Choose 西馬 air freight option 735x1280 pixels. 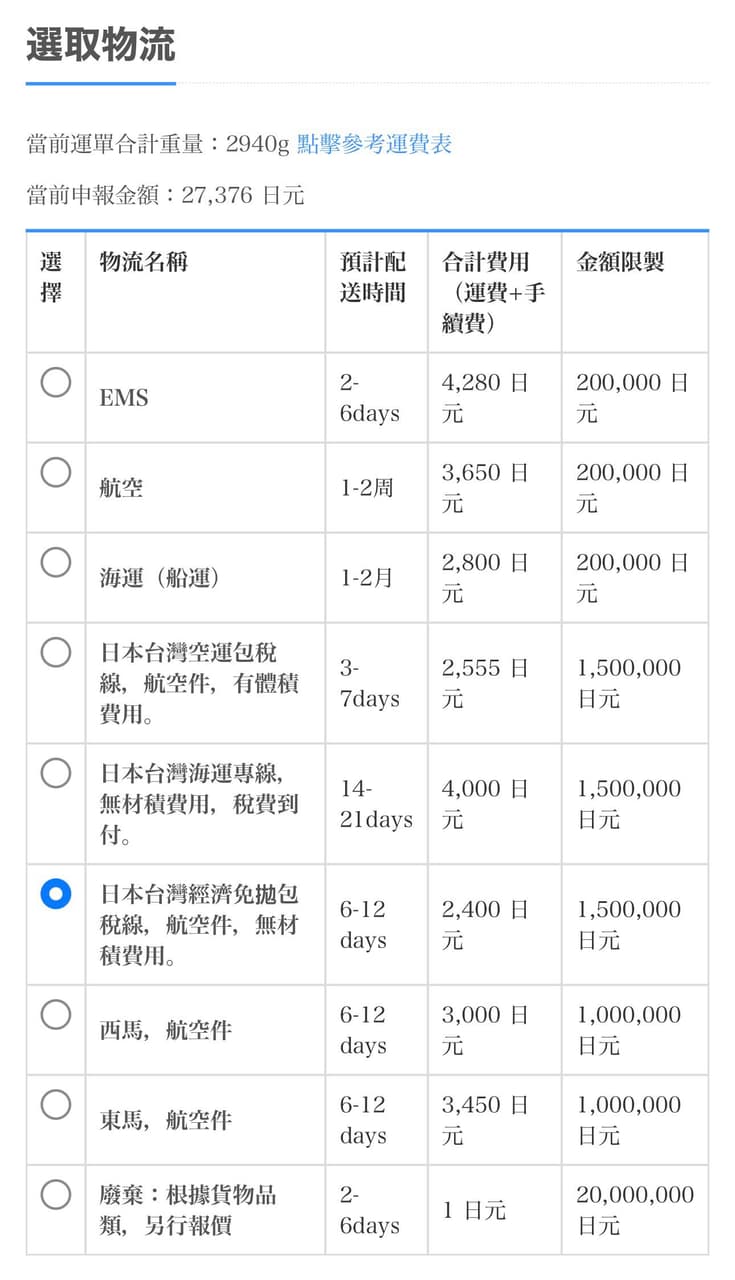click(56, 1013)
